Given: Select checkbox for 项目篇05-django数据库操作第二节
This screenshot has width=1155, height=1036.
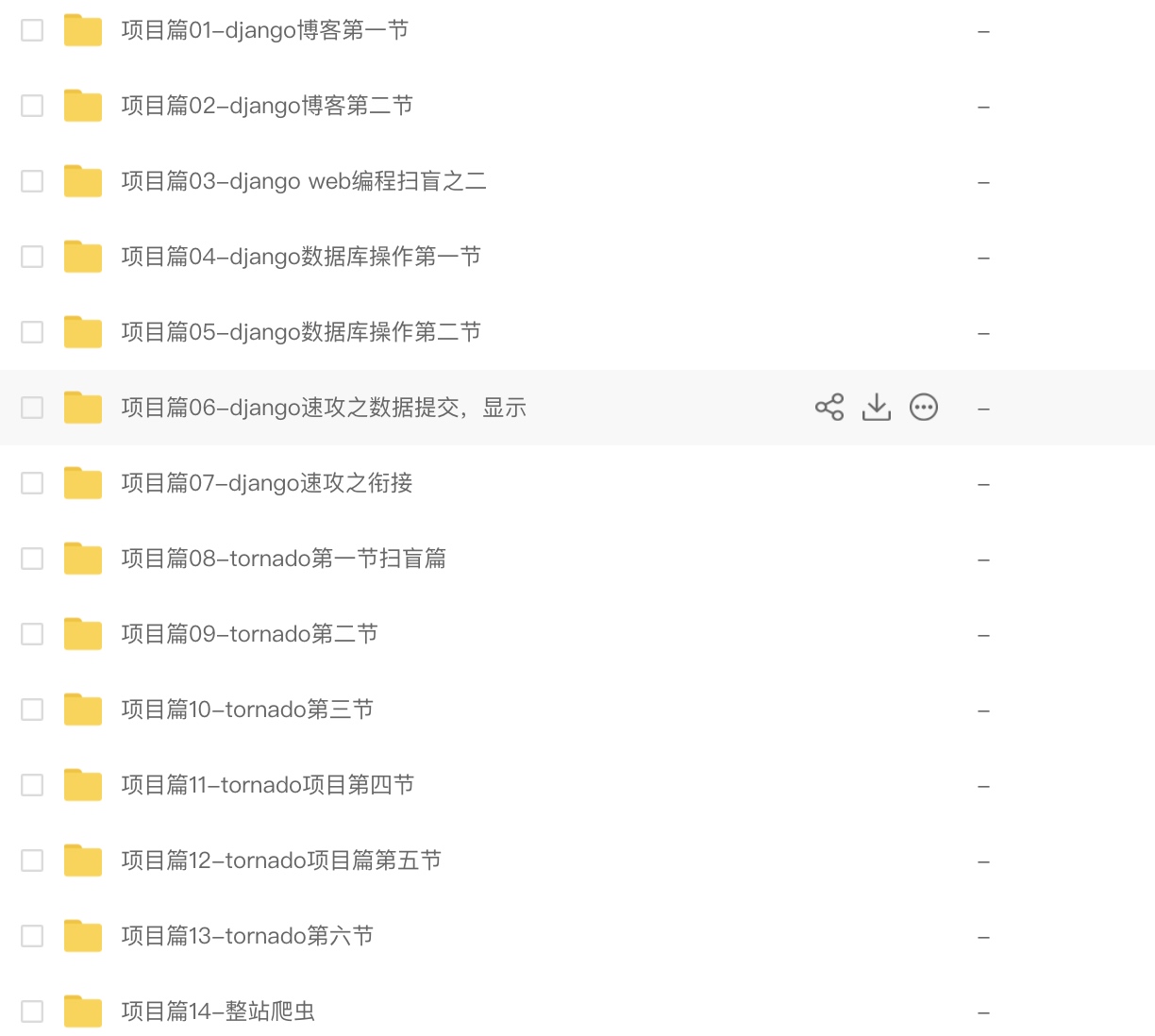Looking at the screenshot, I should pos(32,332).
